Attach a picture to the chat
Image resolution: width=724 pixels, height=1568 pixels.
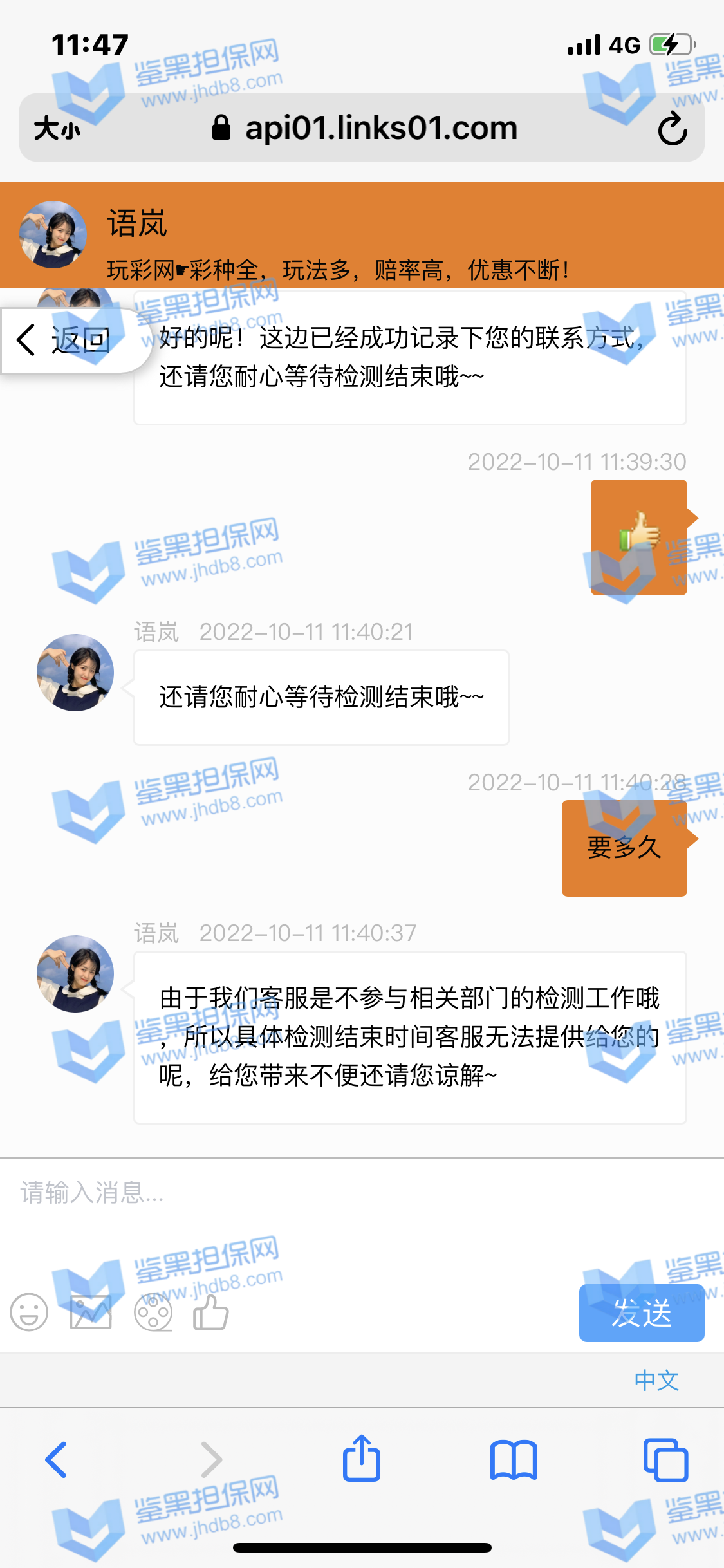[91, 1312]
